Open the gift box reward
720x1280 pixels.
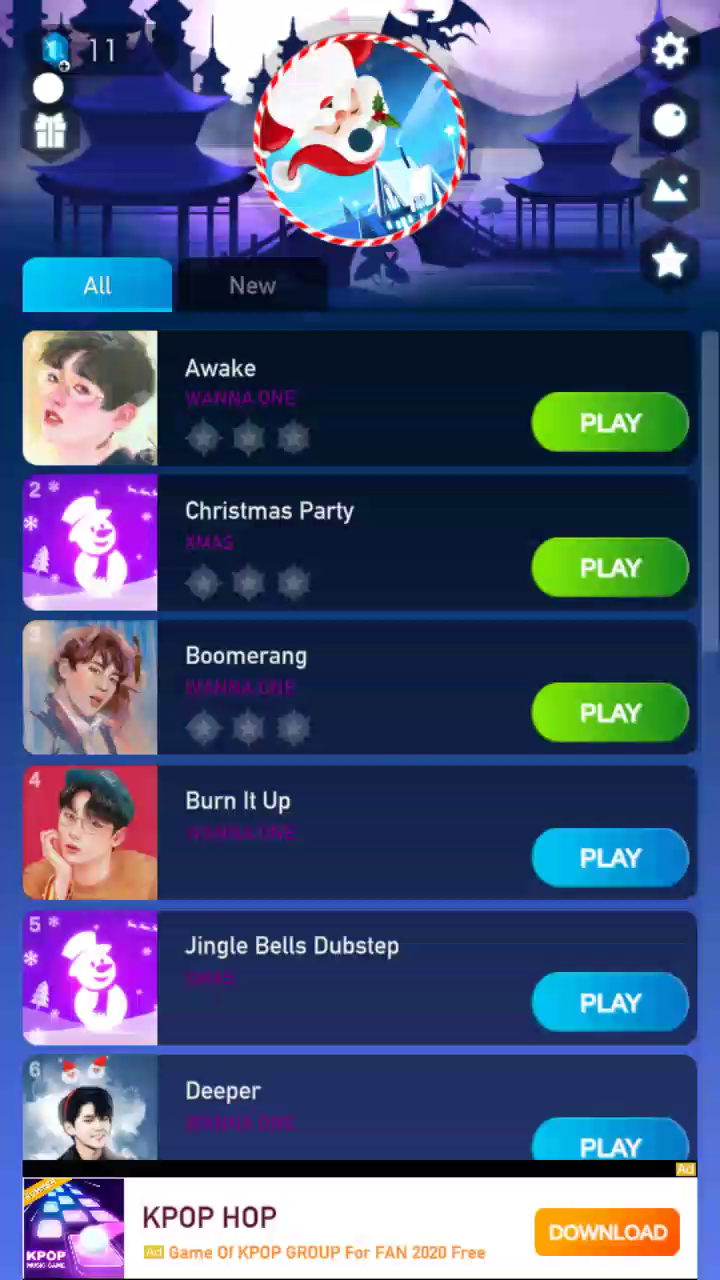(x=50, y=131)
